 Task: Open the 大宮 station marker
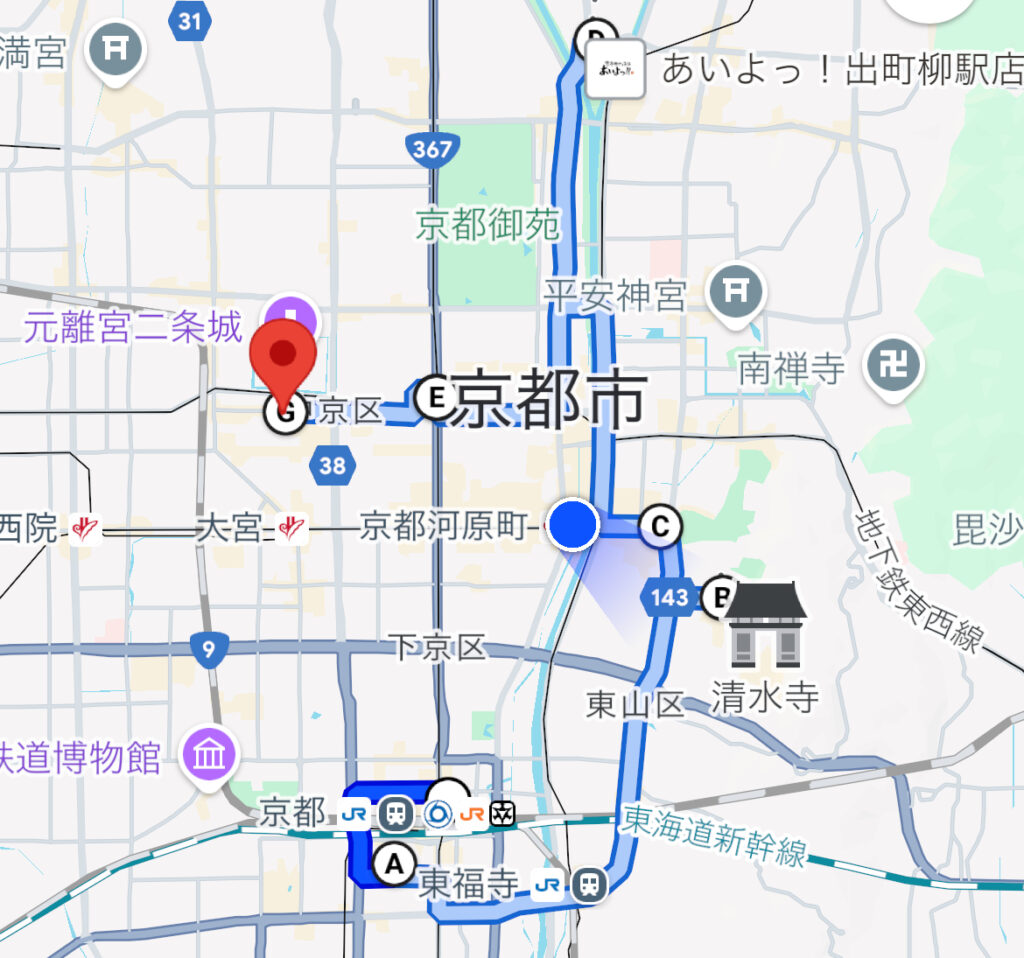[x=290, y=527]
